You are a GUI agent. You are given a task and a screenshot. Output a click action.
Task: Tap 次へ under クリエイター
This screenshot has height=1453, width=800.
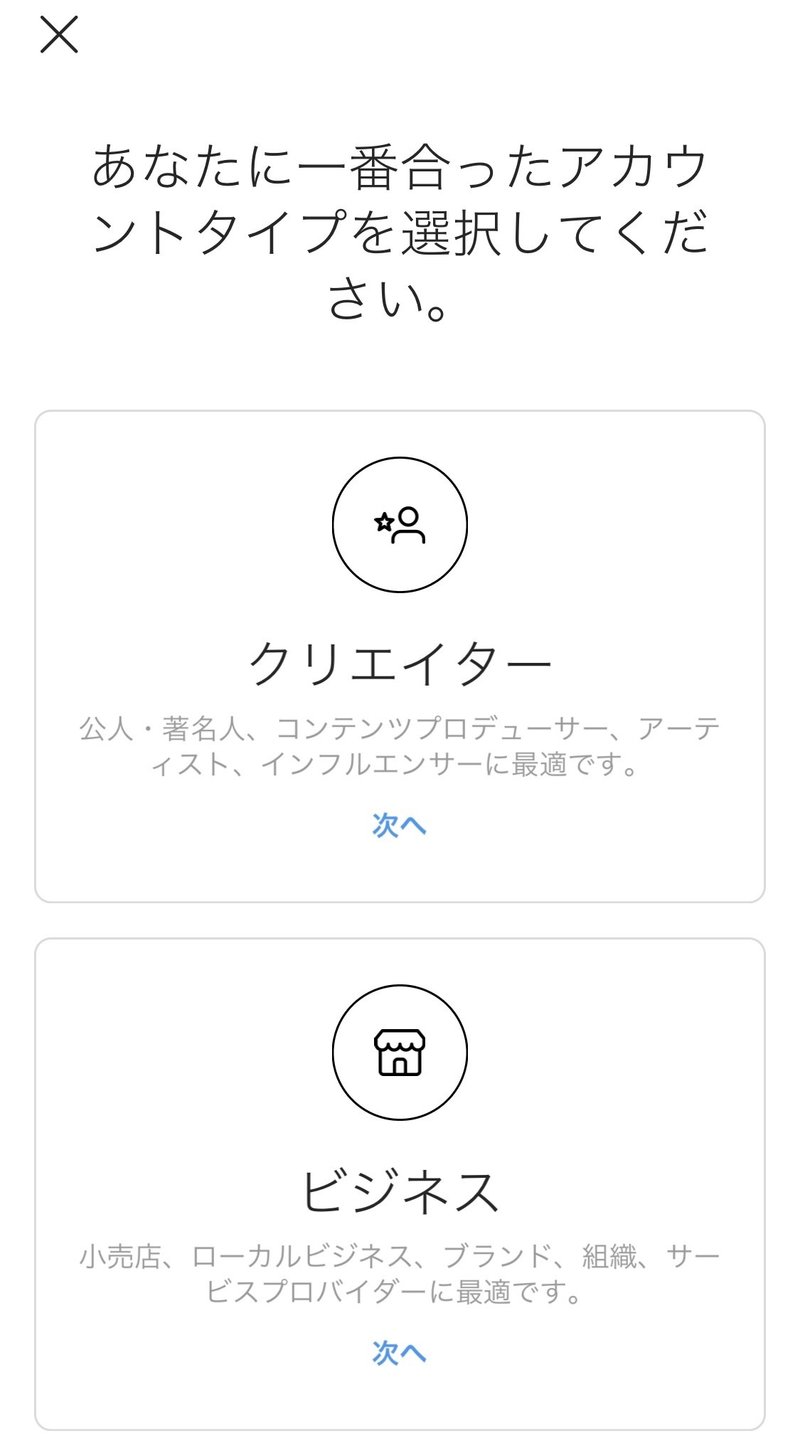click(x=400, y=825)
